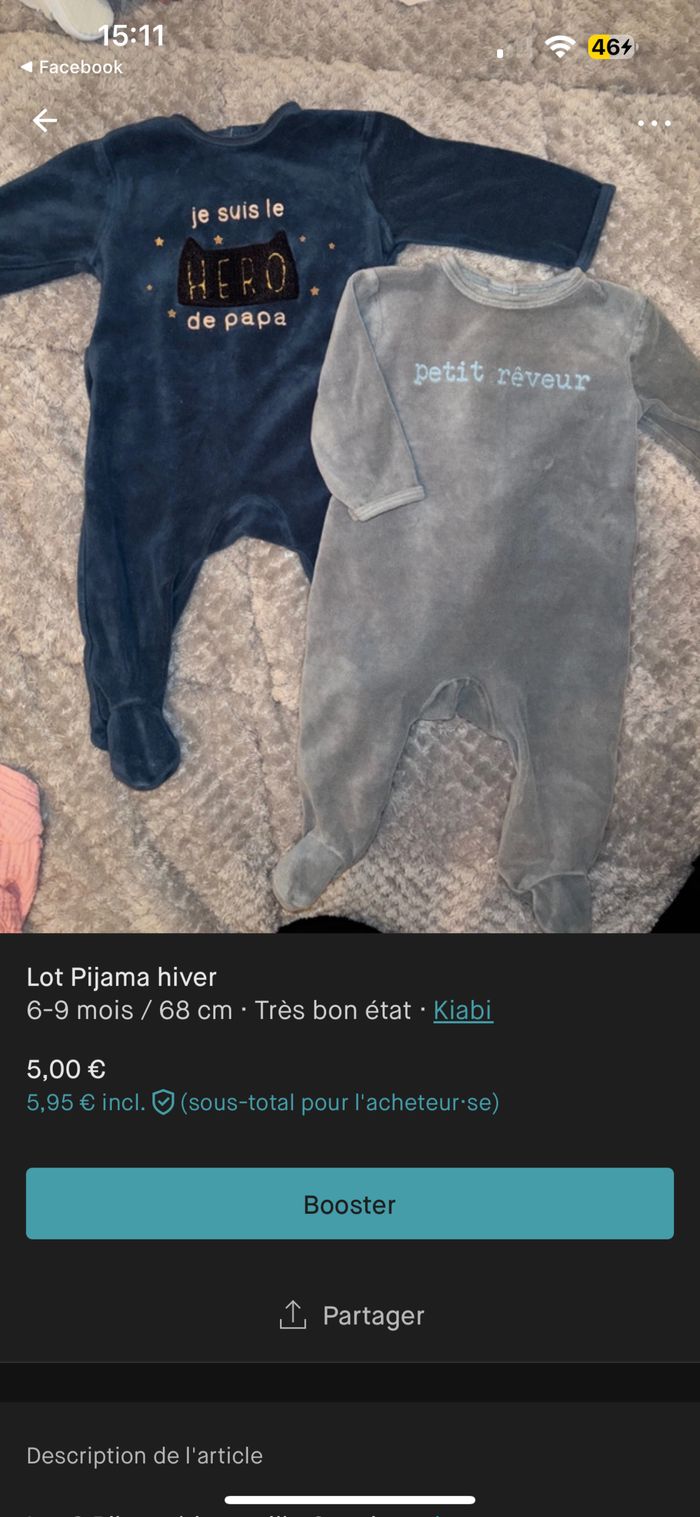Open the three-dot overflow menu

(x=654, y=123)
